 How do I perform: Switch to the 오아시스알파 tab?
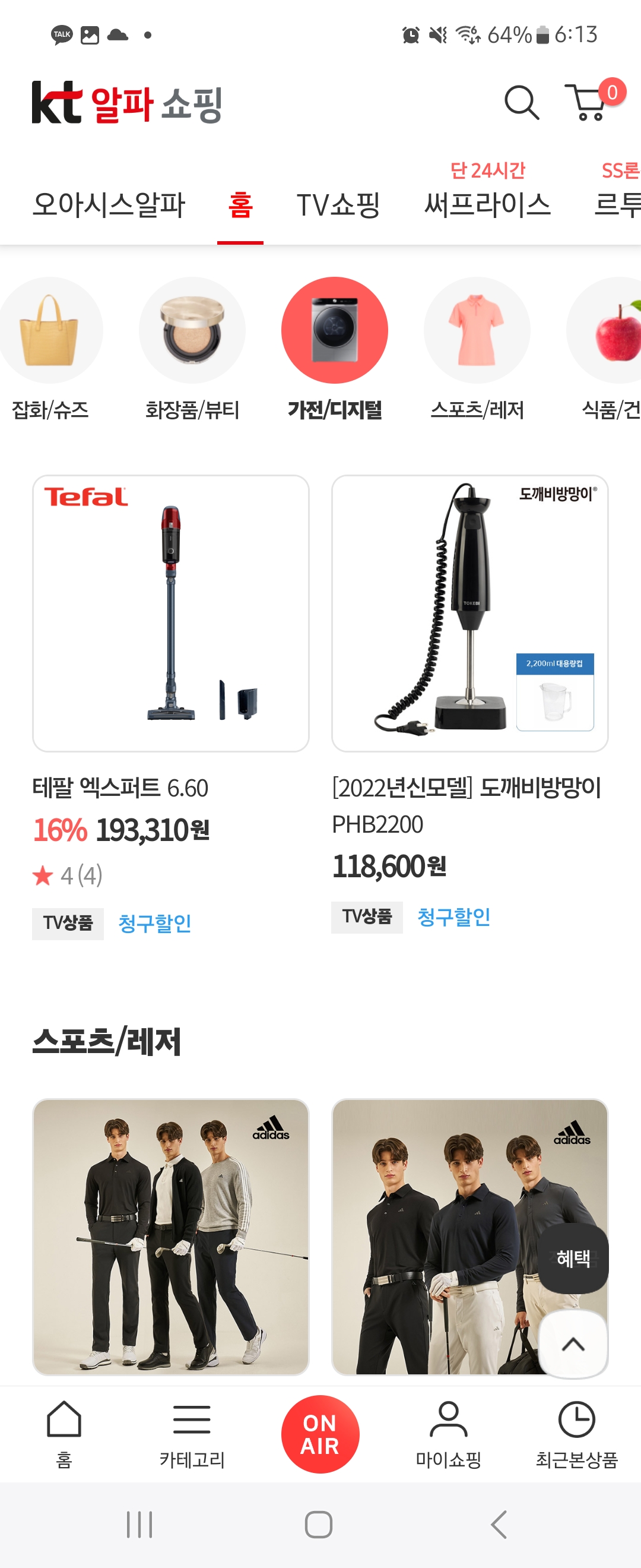[108, 204]
